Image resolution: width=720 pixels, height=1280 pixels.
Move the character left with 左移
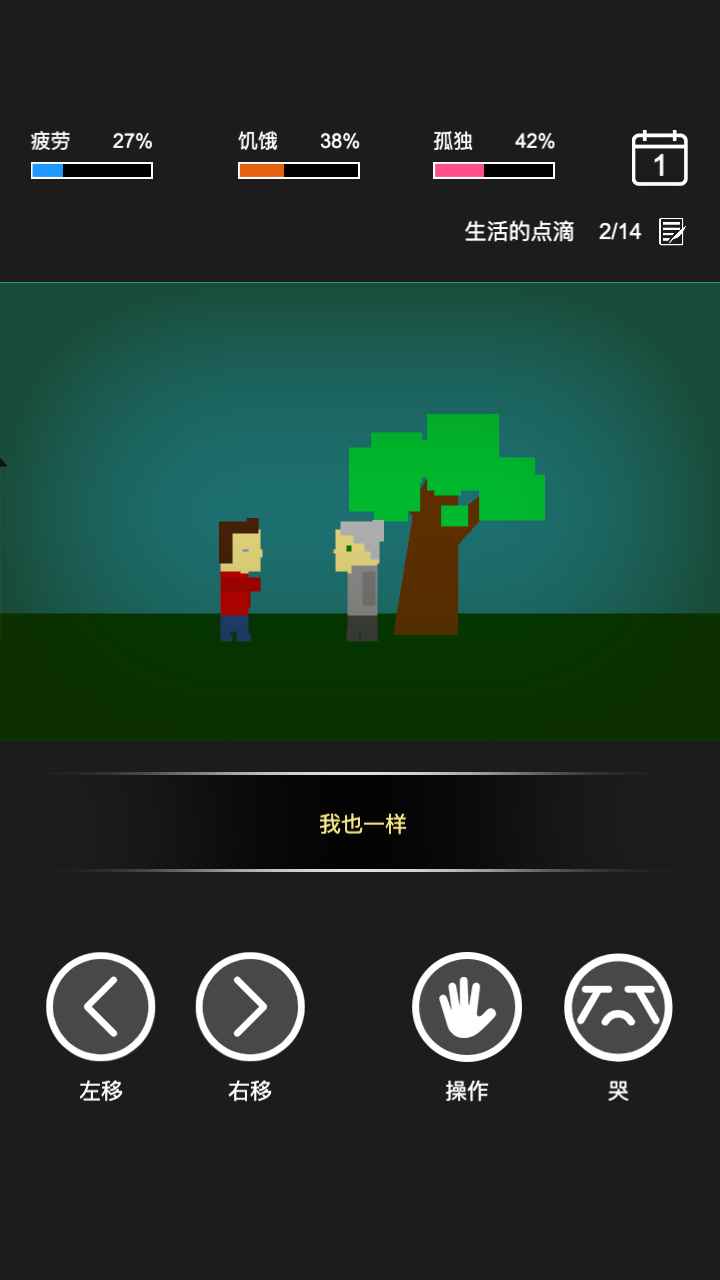[x=100, y=1006]
